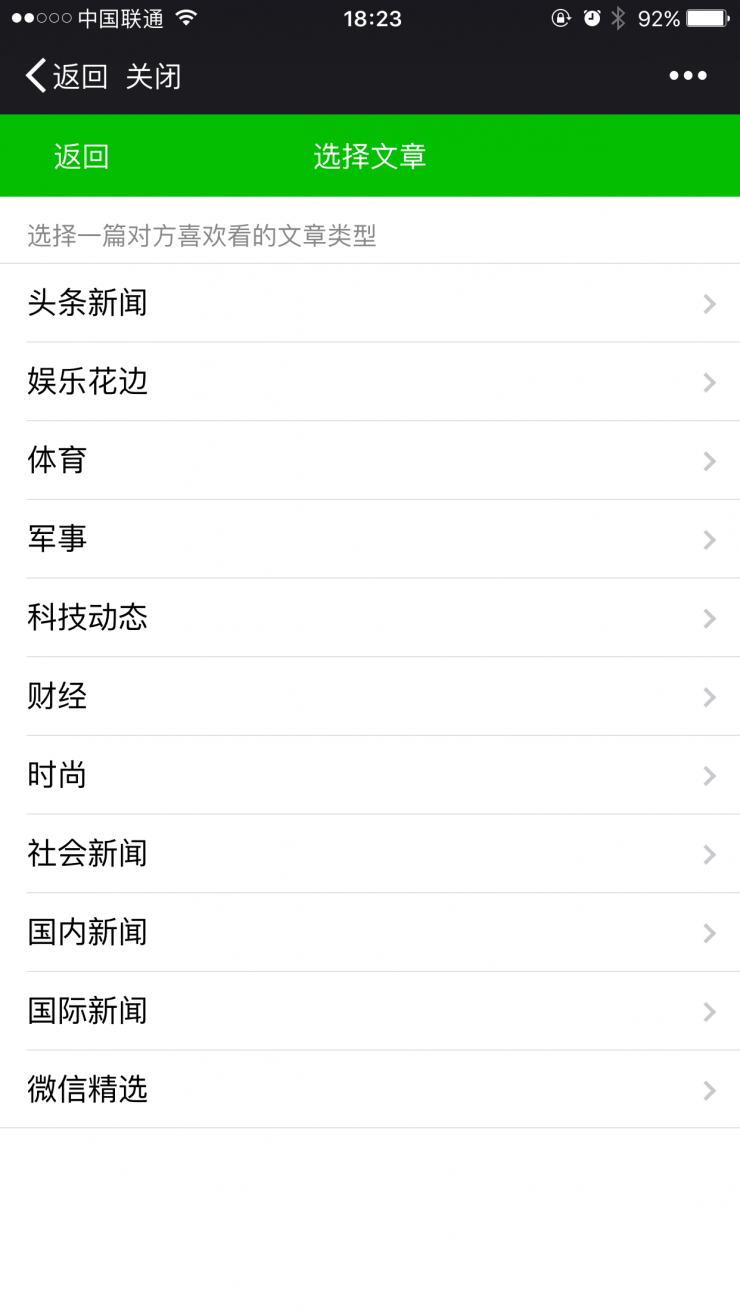Select the 军事 article category
Screen dimensions: 740x1316
pos(370,540)
